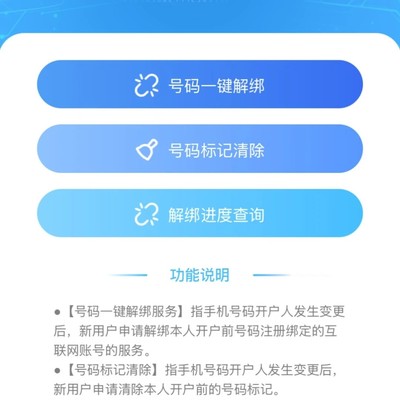
Task: Open 号码标记清除
Action: tap(200, 149)
